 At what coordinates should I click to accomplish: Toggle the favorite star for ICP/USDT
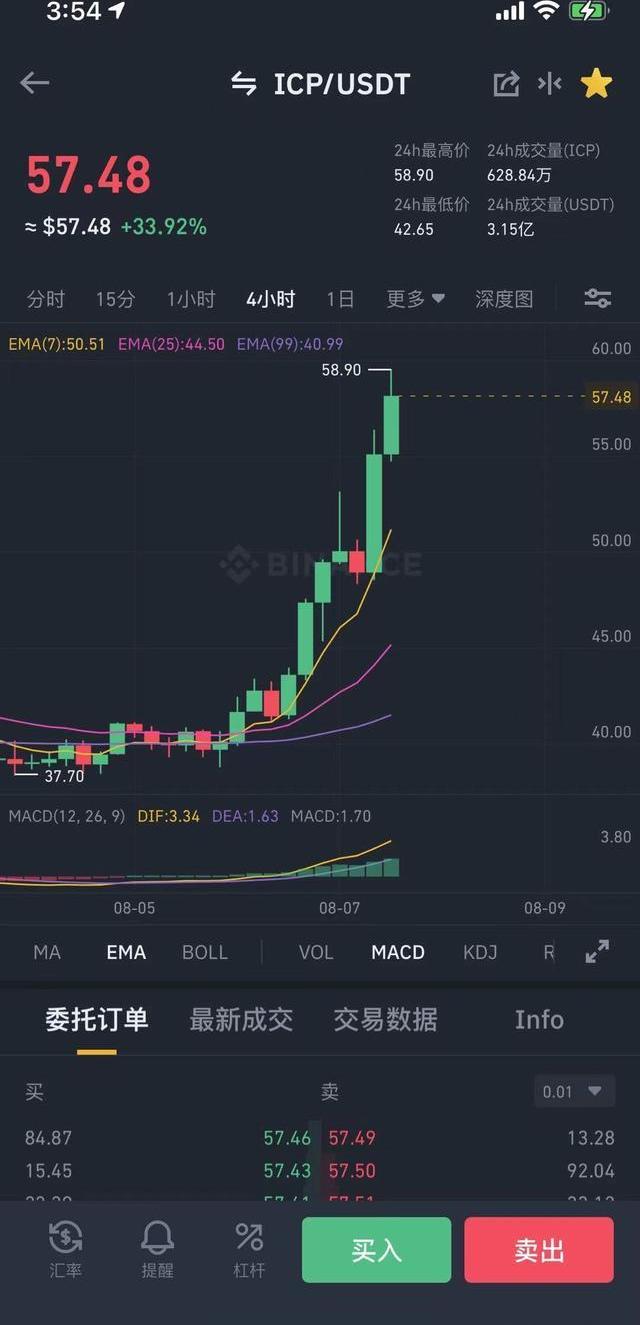596,84
